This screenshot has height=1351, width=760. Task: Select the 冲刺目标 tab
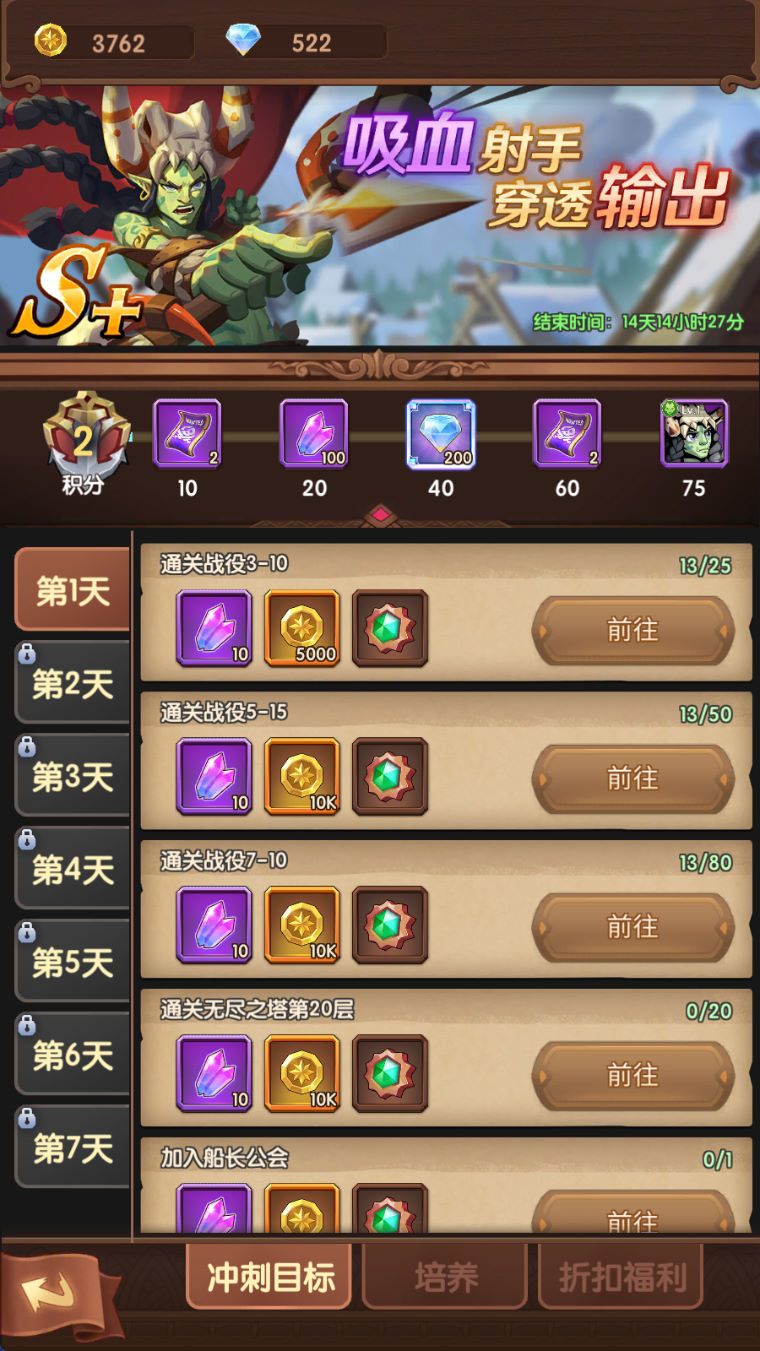coord(270,1277)
